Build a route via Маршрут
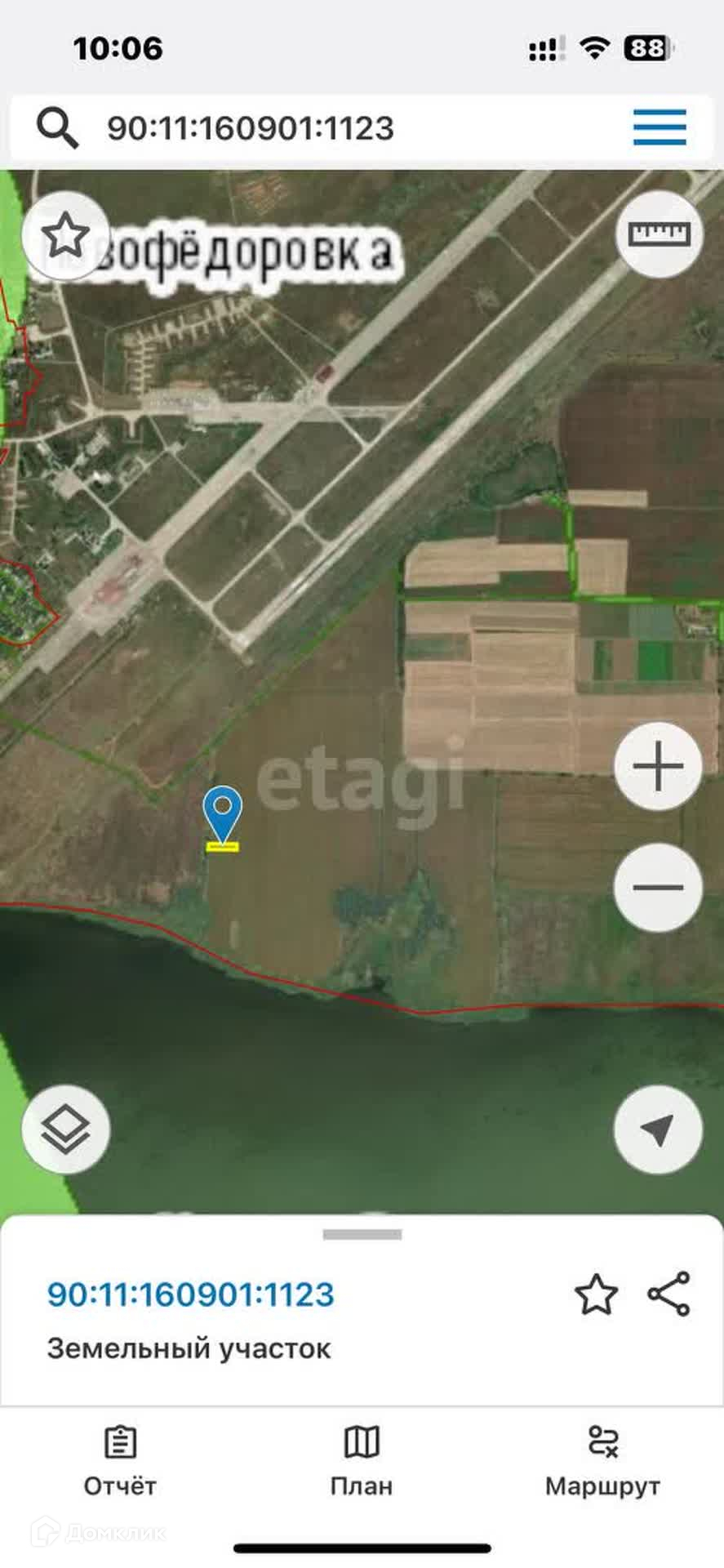 602,1461
